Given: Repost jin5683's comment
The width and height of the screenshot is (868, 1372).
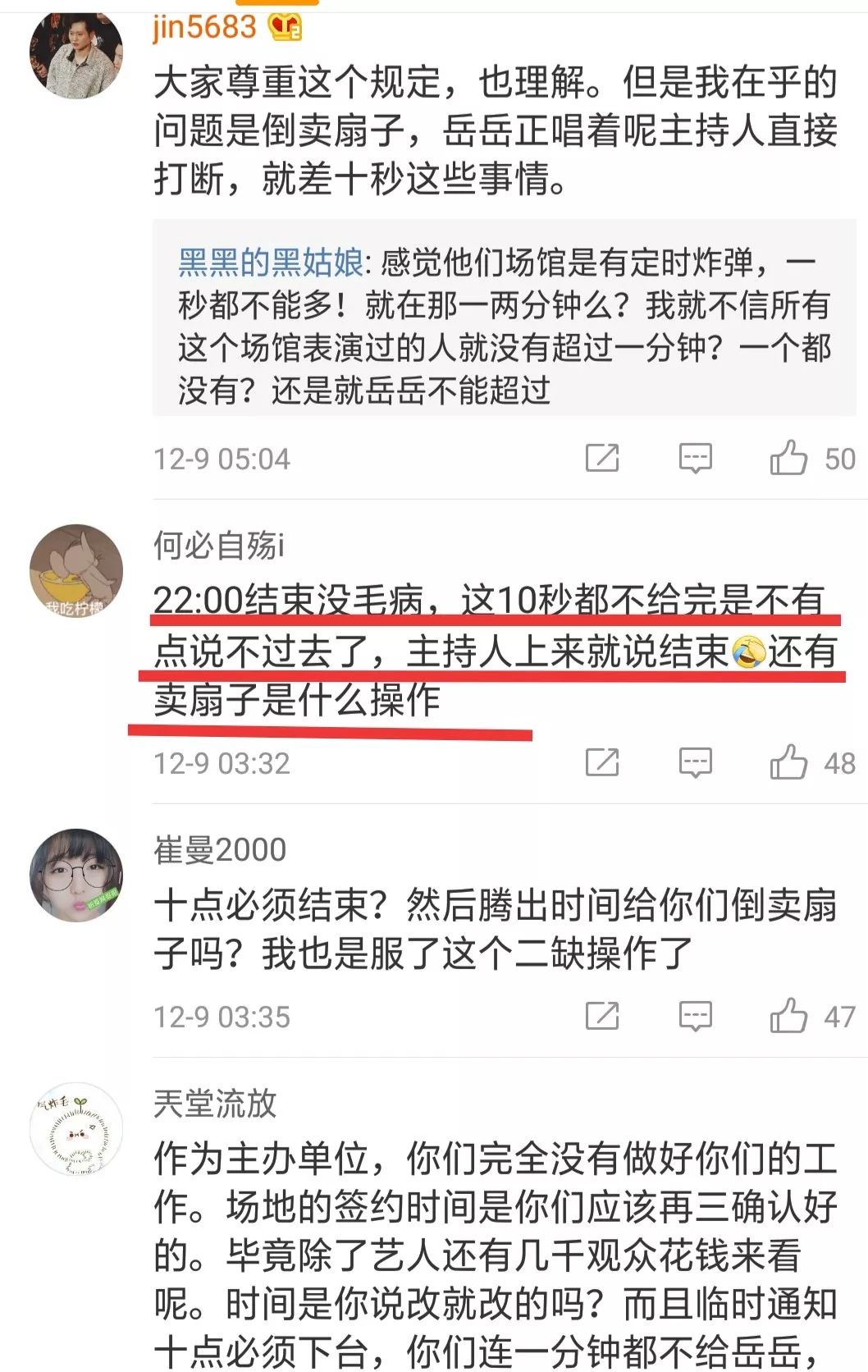Looking at the screenshot, I should (x=602, y=457).
